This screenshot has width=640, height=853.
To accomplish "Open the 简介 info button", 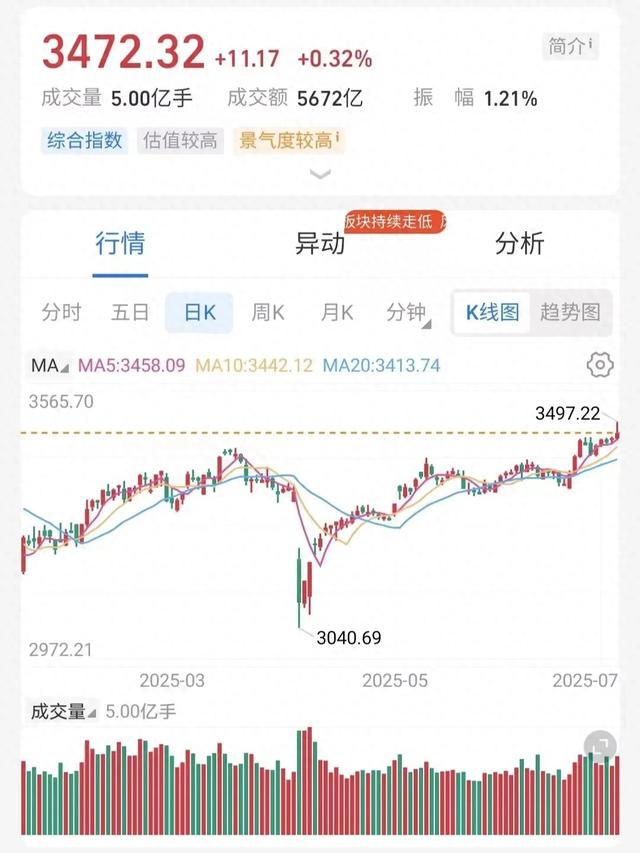I will click(571, 45).
